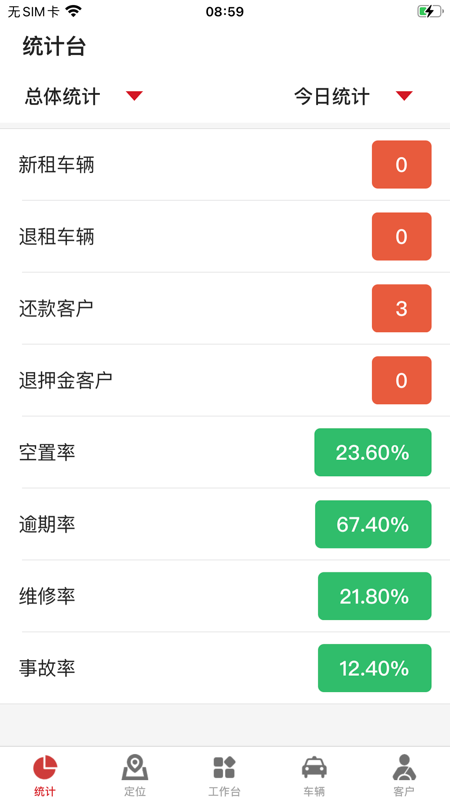View 退租车辆 details
450x800 pixels.
tap(225, 237)
